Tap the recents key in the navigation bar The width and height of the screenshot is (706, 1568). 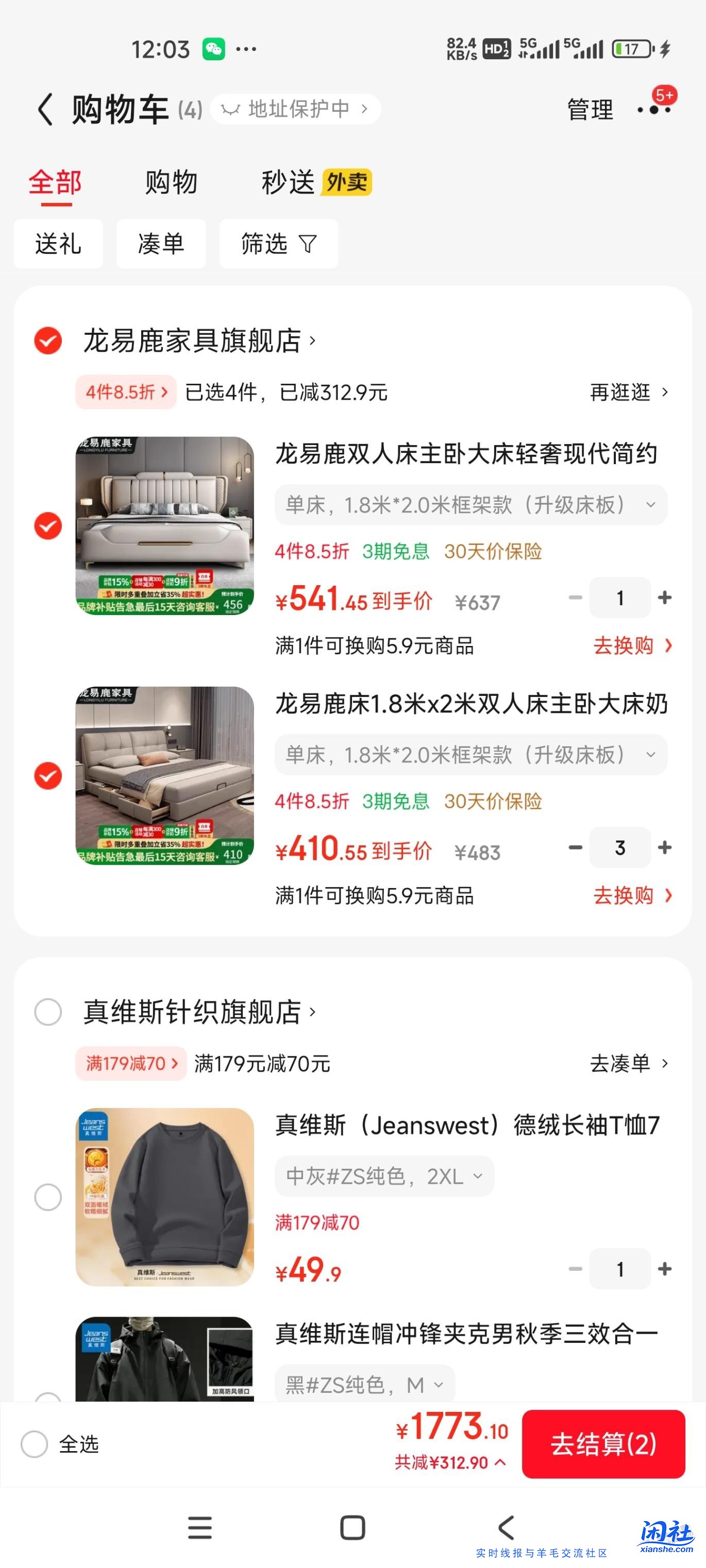(x=200, y=1527)
